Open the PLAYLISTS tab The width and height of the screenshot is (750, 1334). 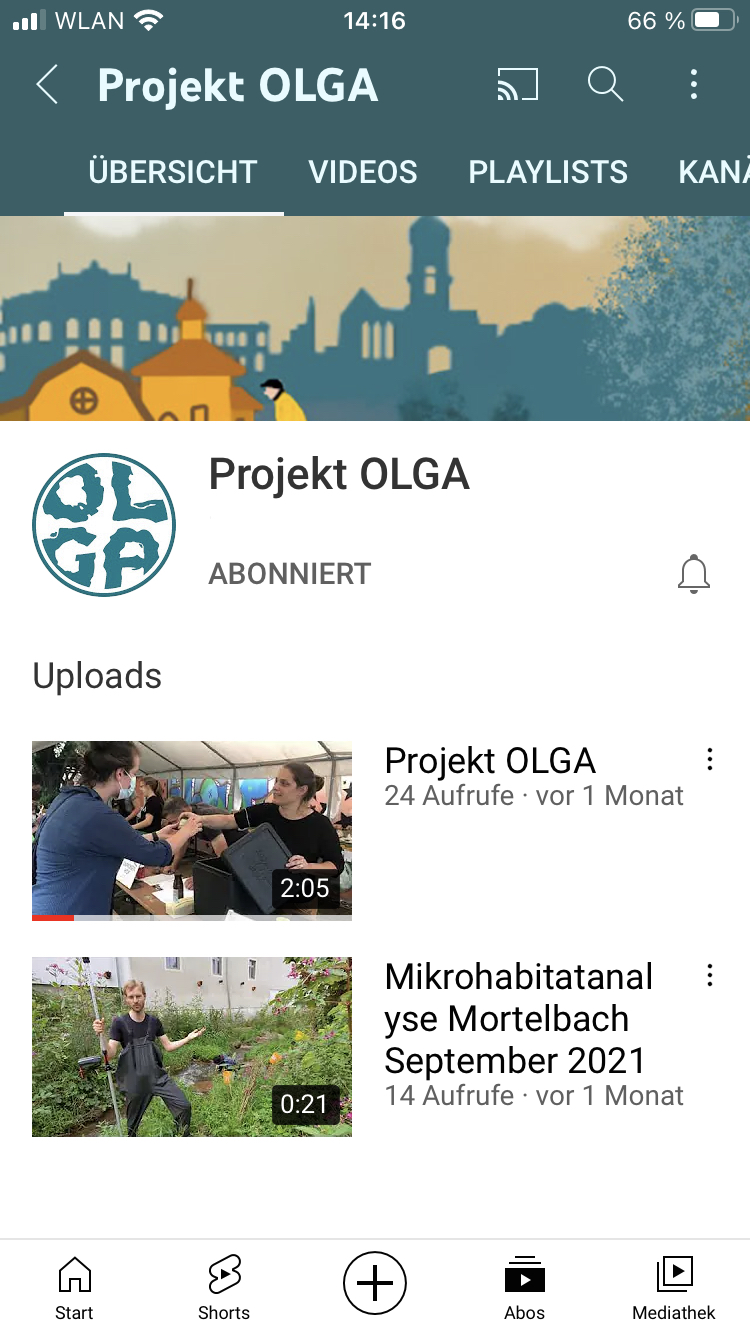pyautogui.click(x=548, y=172)
